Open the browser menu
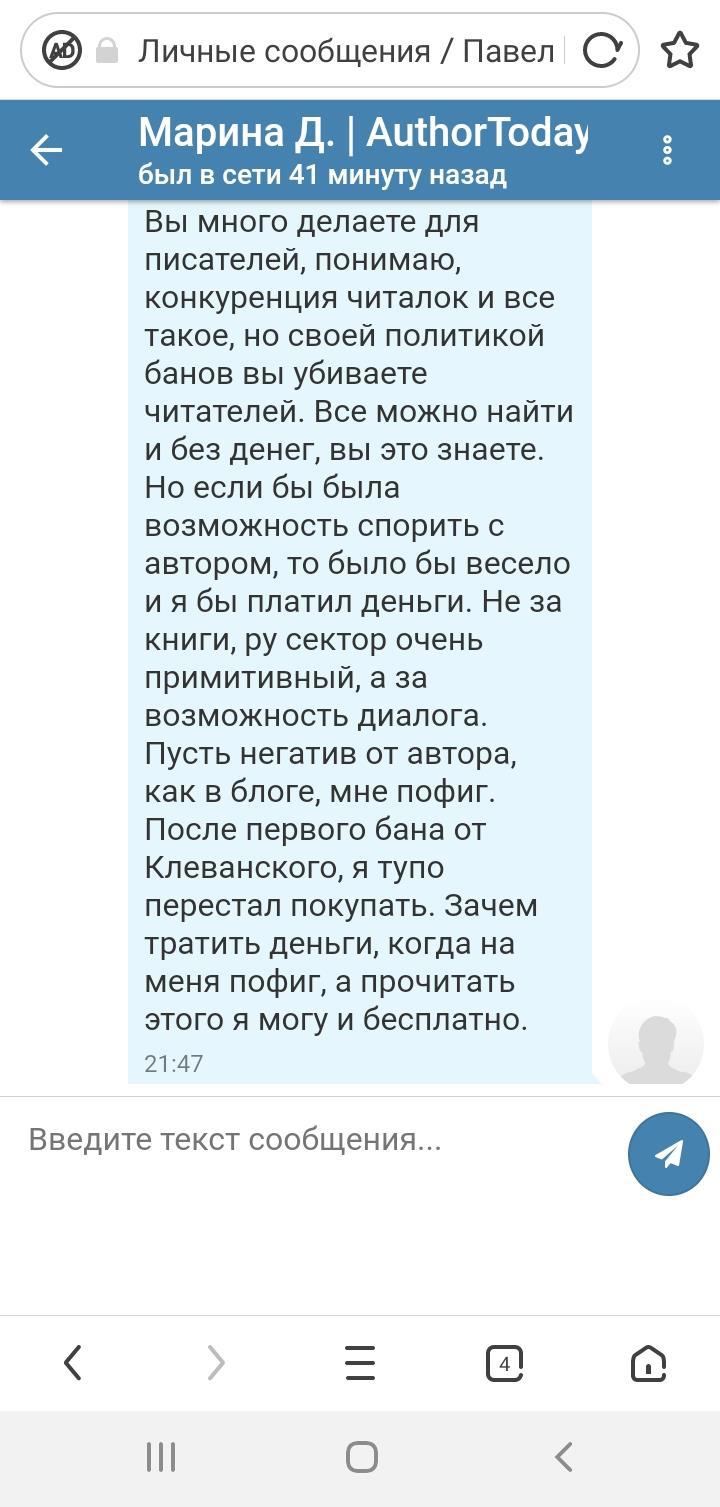The width and height of the screenshot is (720, 1507). pos(360,1362)
